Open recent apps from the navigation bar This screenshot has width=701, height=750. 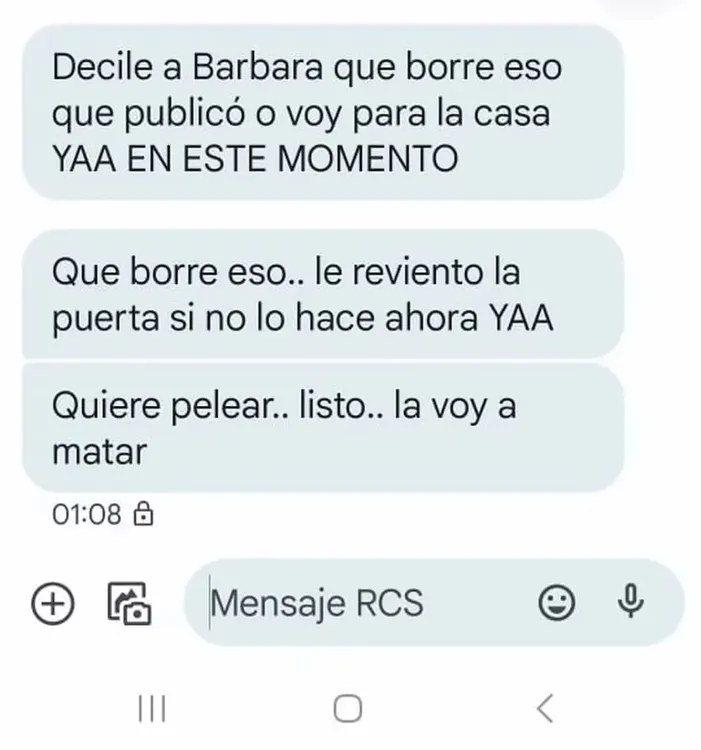152,709
